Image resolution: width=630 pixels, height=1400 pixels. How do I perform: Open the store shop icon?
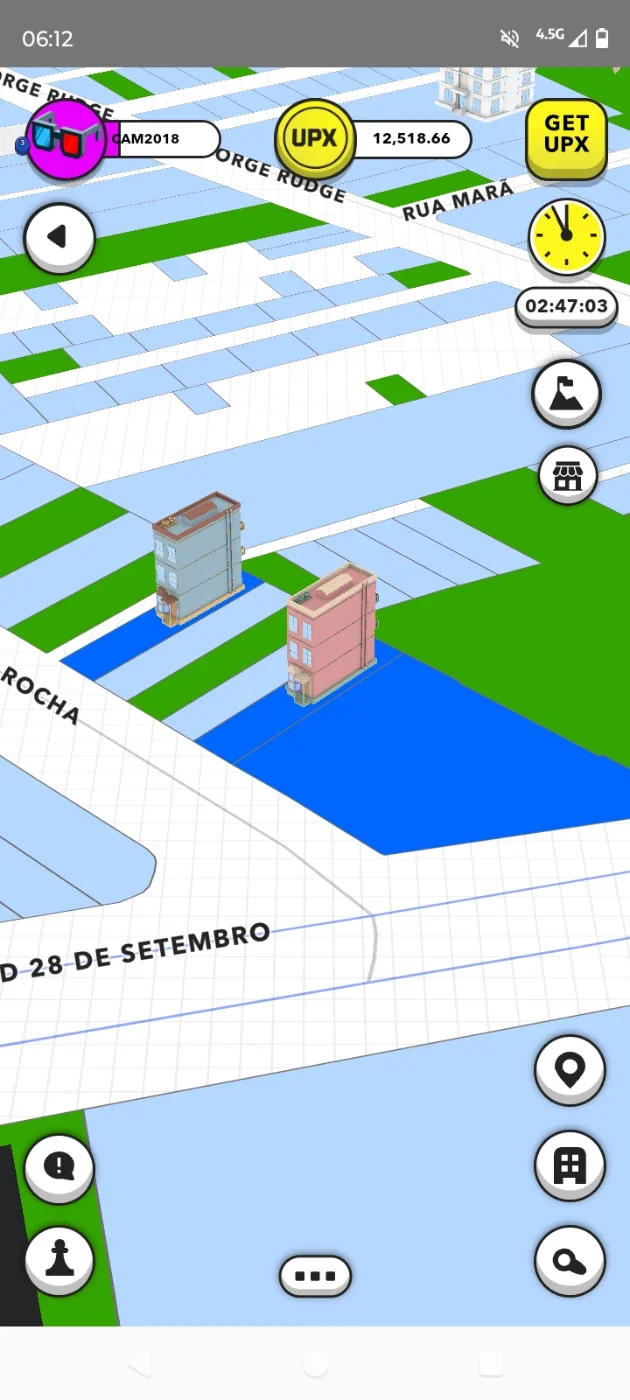click(x=568, y=475)
